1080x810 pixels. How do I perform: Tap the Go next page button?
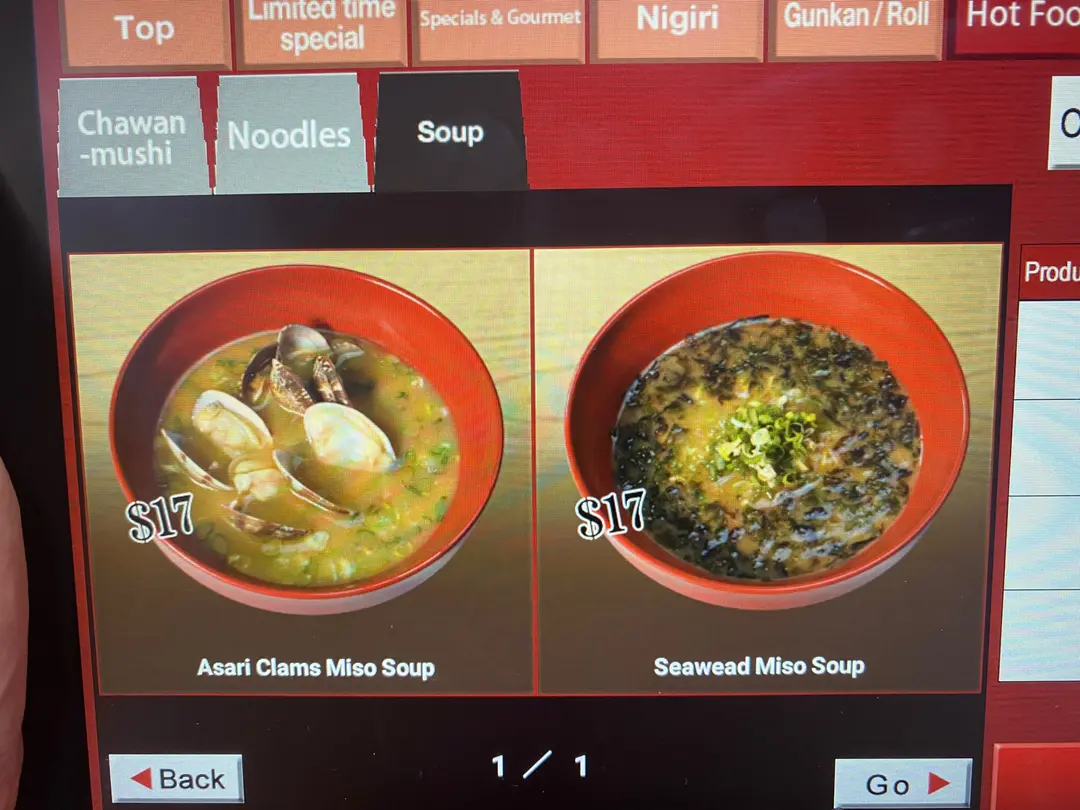pyautogui.click(x=903, y=783)
